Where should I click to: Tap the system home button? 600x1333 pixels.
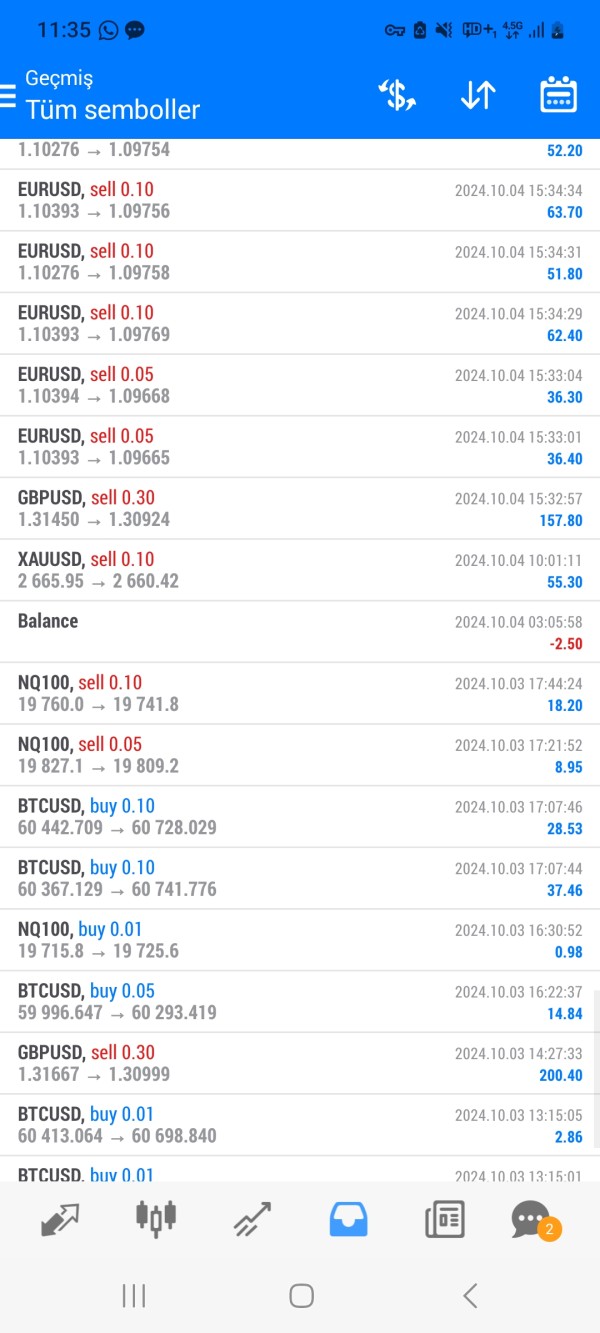pyautogui.click(x=301, y=1296)
